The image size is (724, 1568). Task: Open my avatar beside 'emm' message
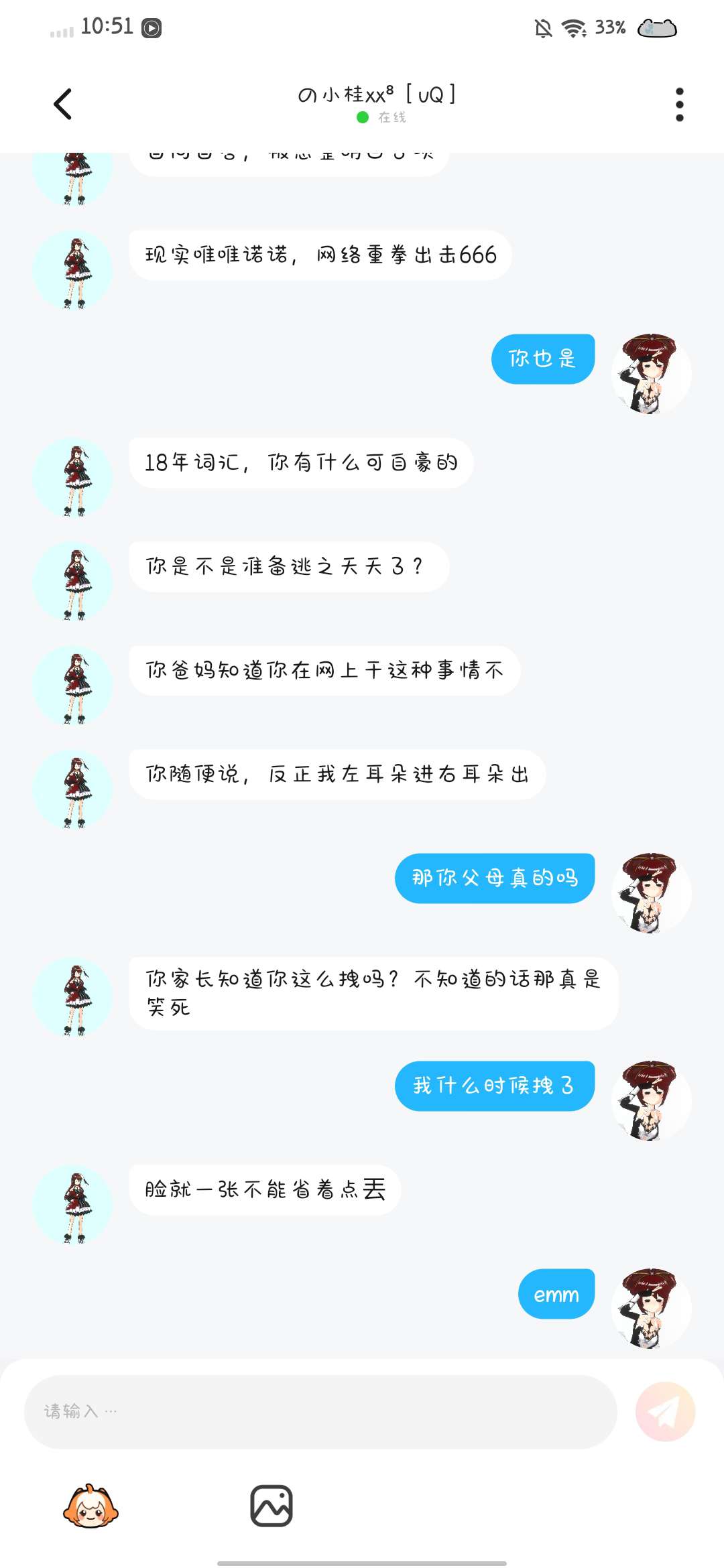(x=651, y=1308)
